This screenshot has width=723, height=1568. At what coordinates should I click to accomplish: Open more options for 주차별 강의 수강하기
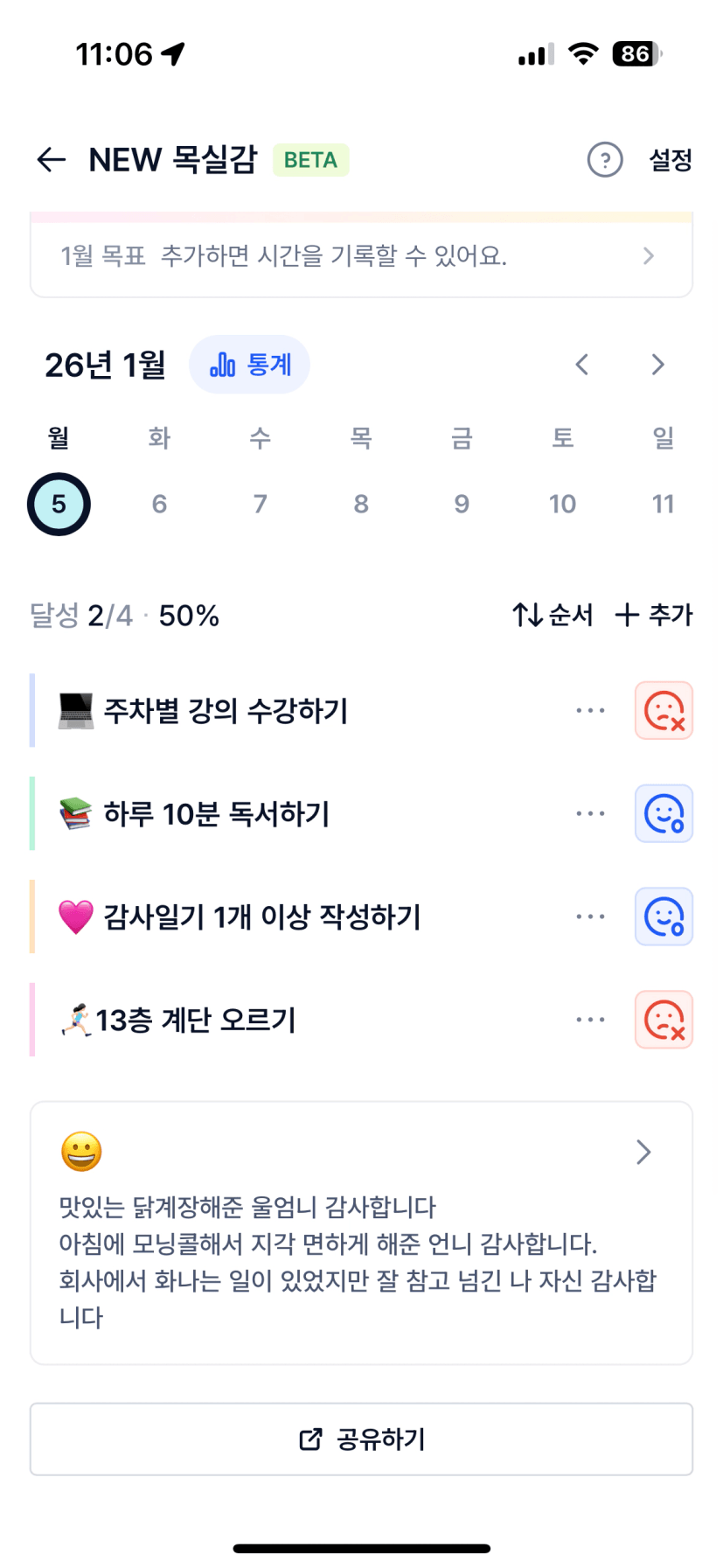pyautogui.click(x=590, y=710)
